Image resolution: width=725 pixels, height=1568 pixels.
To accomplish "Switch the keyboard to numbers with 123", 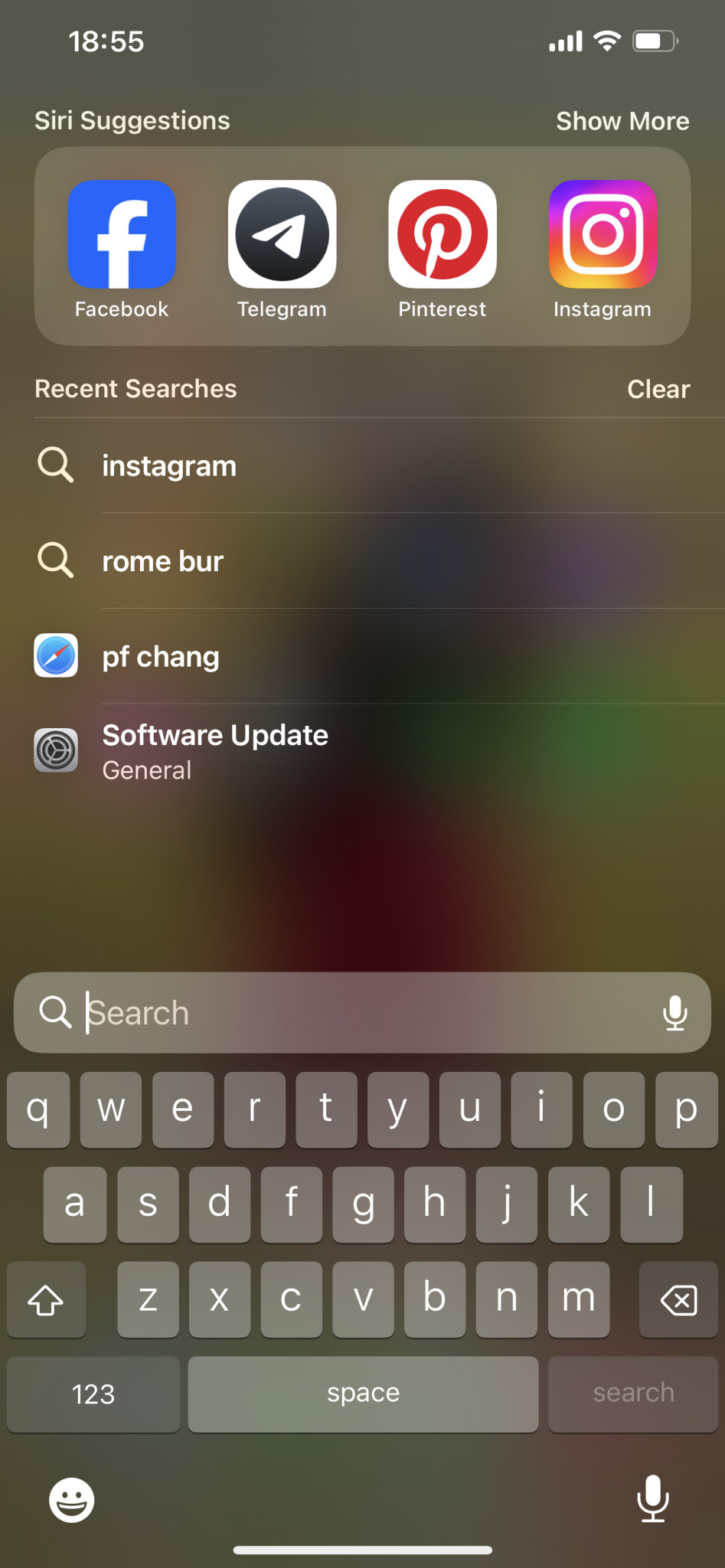I will [93, 1393].
